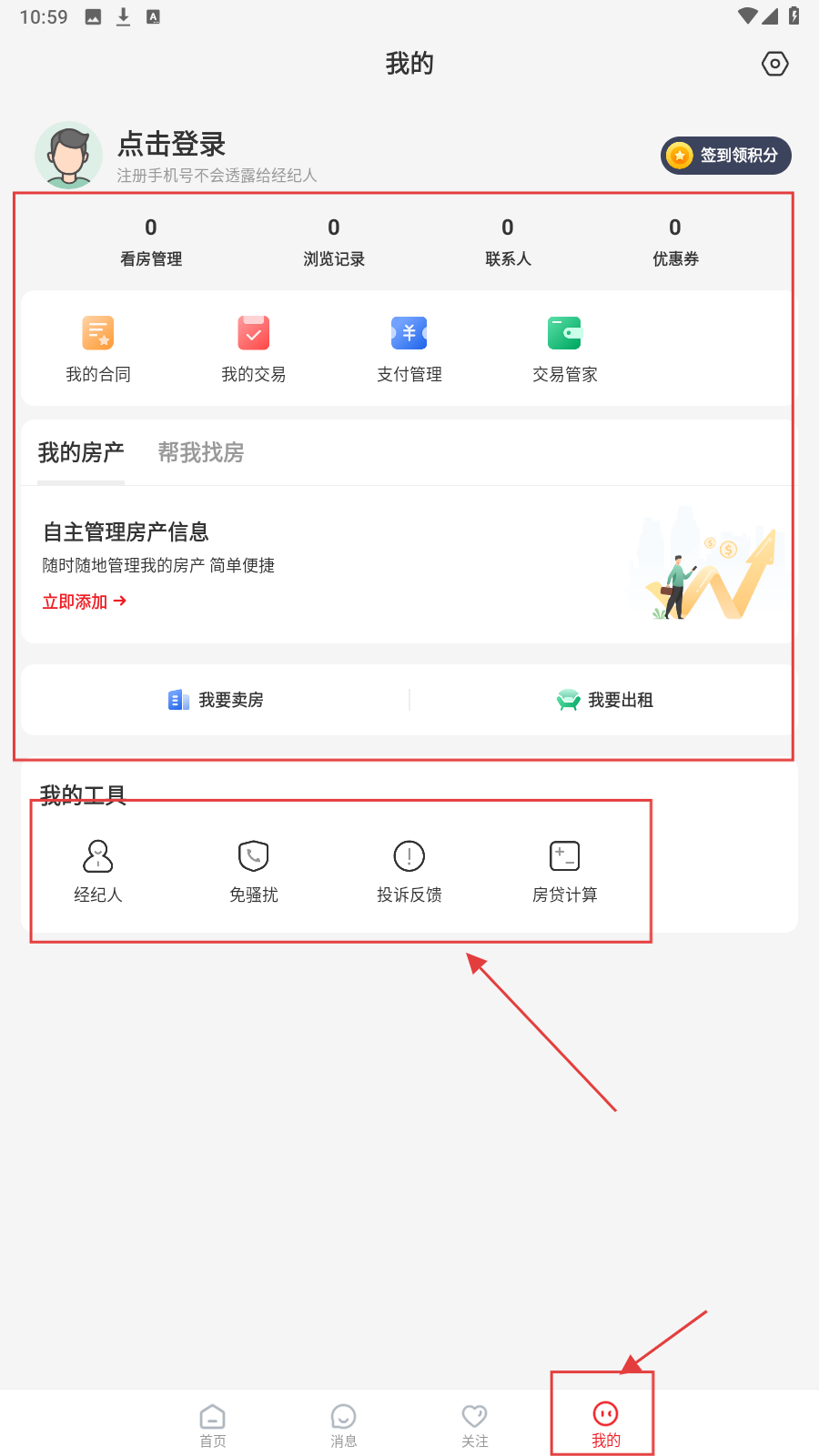This screenshot has height=1456, width=819.
Task: Select 我要卖房 to sell a house
Action: (217, 700)
